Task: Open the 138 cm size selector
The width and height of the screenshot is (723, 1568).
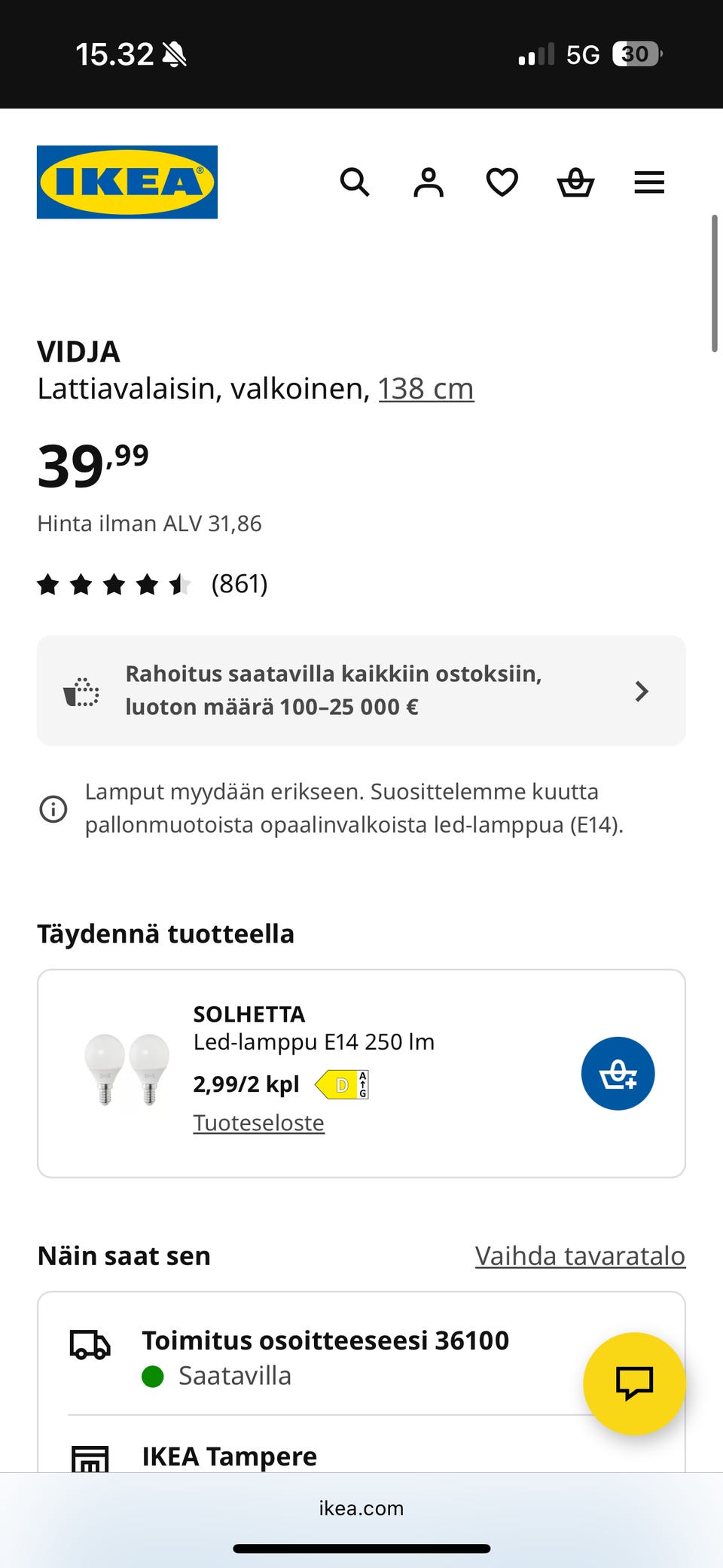Action: 426,388
